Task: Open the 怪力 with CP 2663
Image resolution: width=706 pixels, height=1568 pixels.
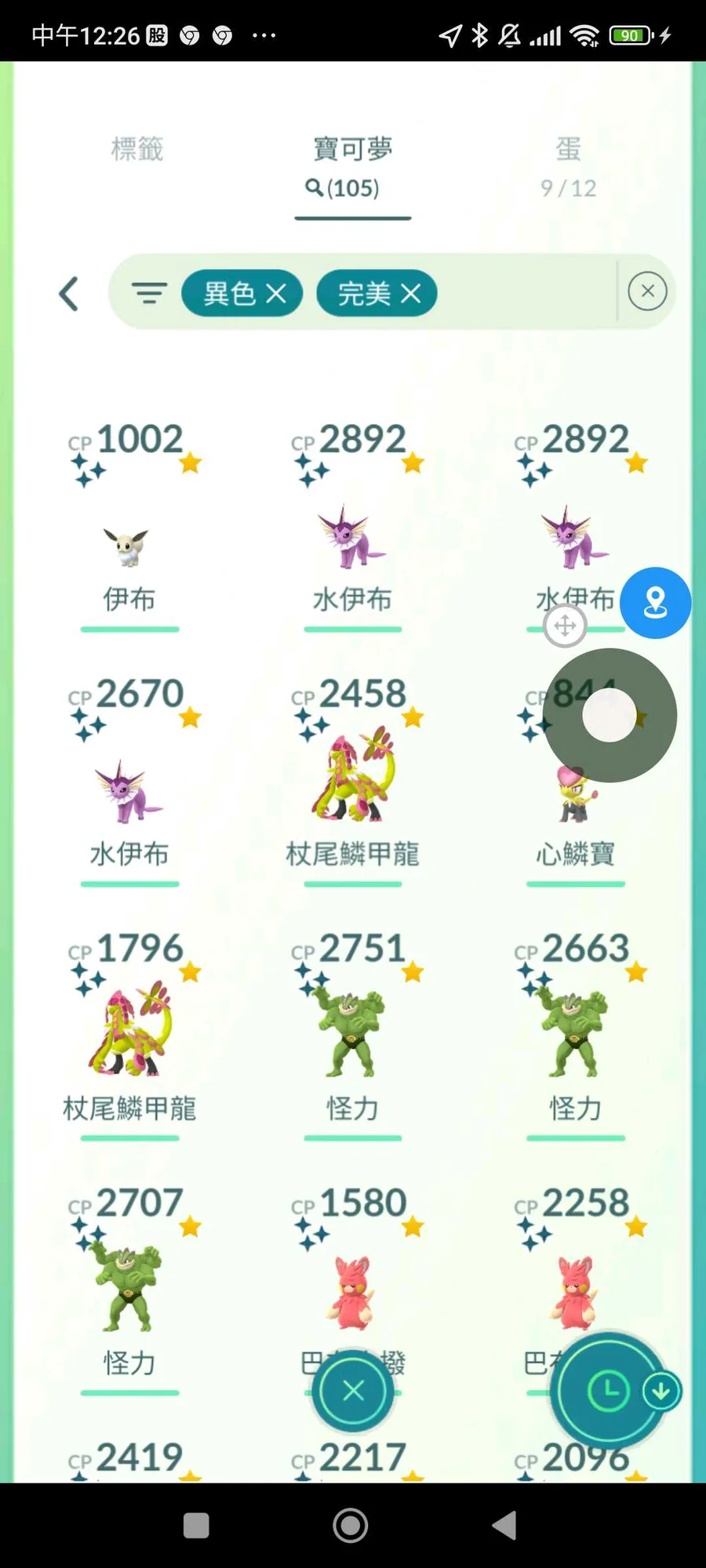Action: [x=575, y=1035]
